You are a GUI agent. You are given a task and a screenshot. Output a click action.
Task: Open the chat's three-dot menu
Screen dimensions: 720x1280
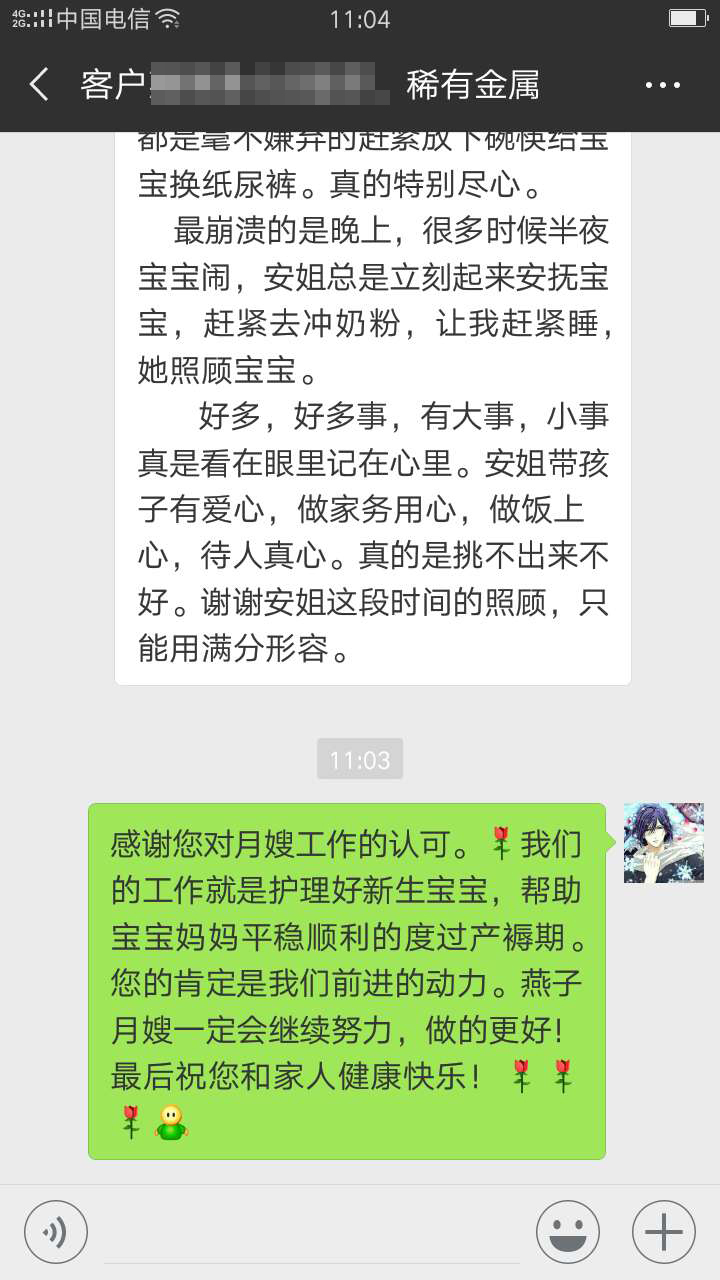(x=662, y=86)
